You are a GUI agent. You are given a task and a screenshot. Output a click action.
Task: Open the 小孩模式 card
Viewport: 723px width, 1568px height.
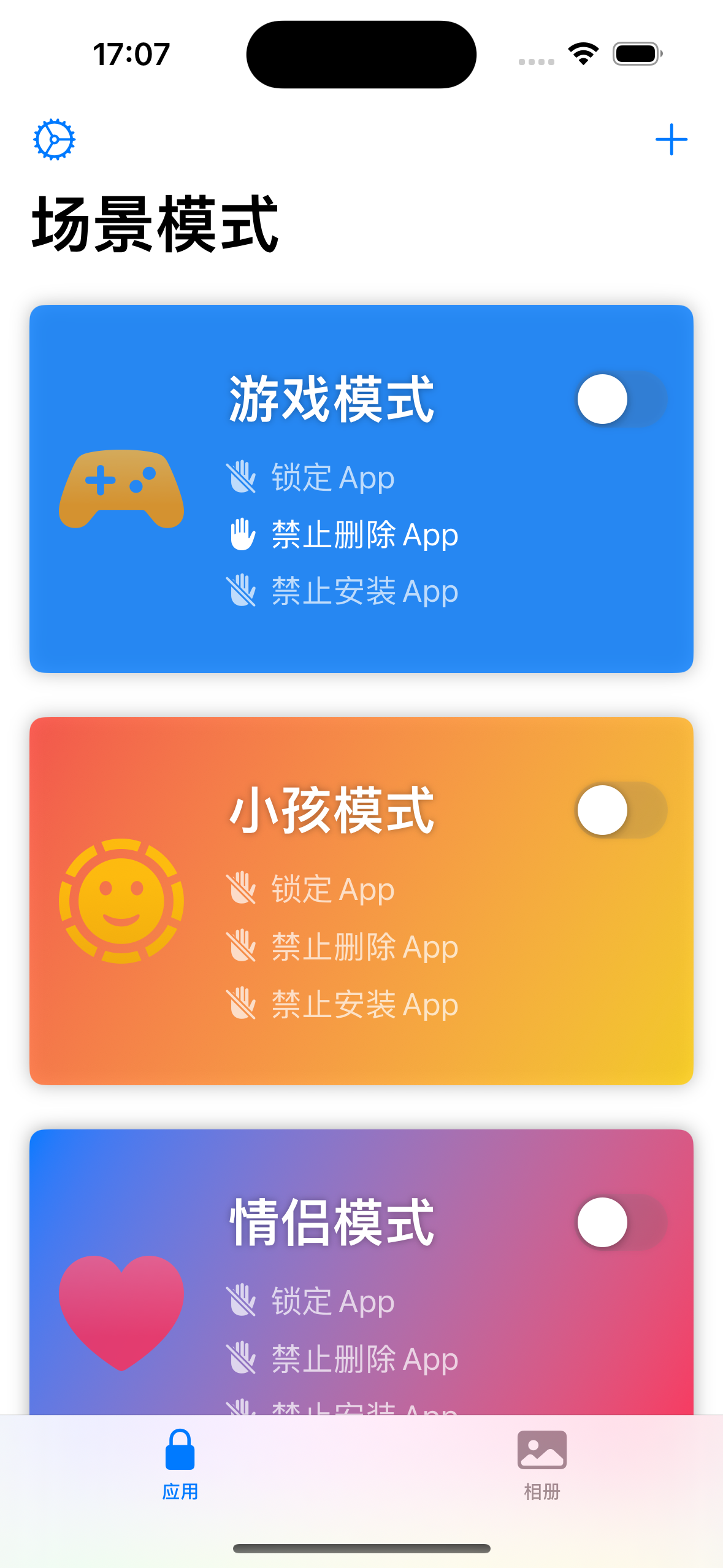point(361,901)
